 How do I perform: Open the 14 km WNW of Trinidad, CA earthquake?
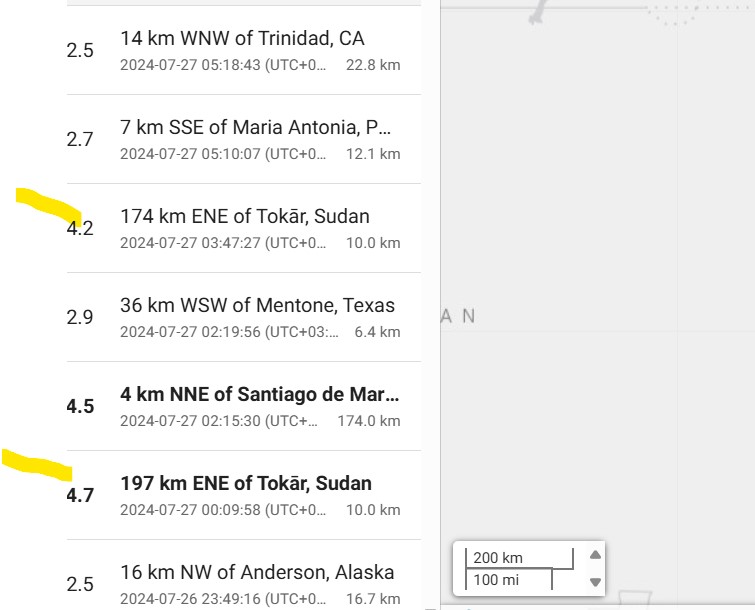tap(243, 50)
